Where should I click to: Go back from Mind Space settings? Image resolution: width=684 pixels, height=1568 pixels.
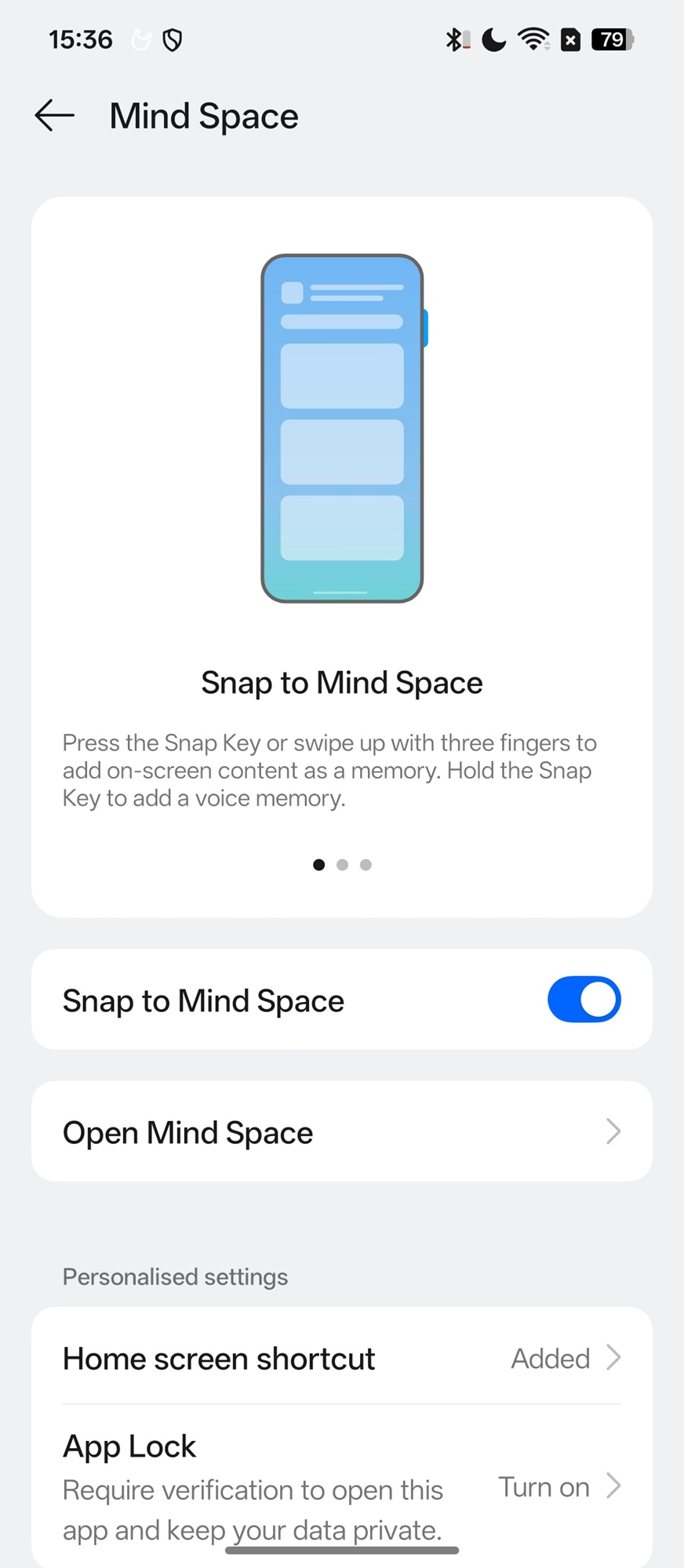point(55,116)
